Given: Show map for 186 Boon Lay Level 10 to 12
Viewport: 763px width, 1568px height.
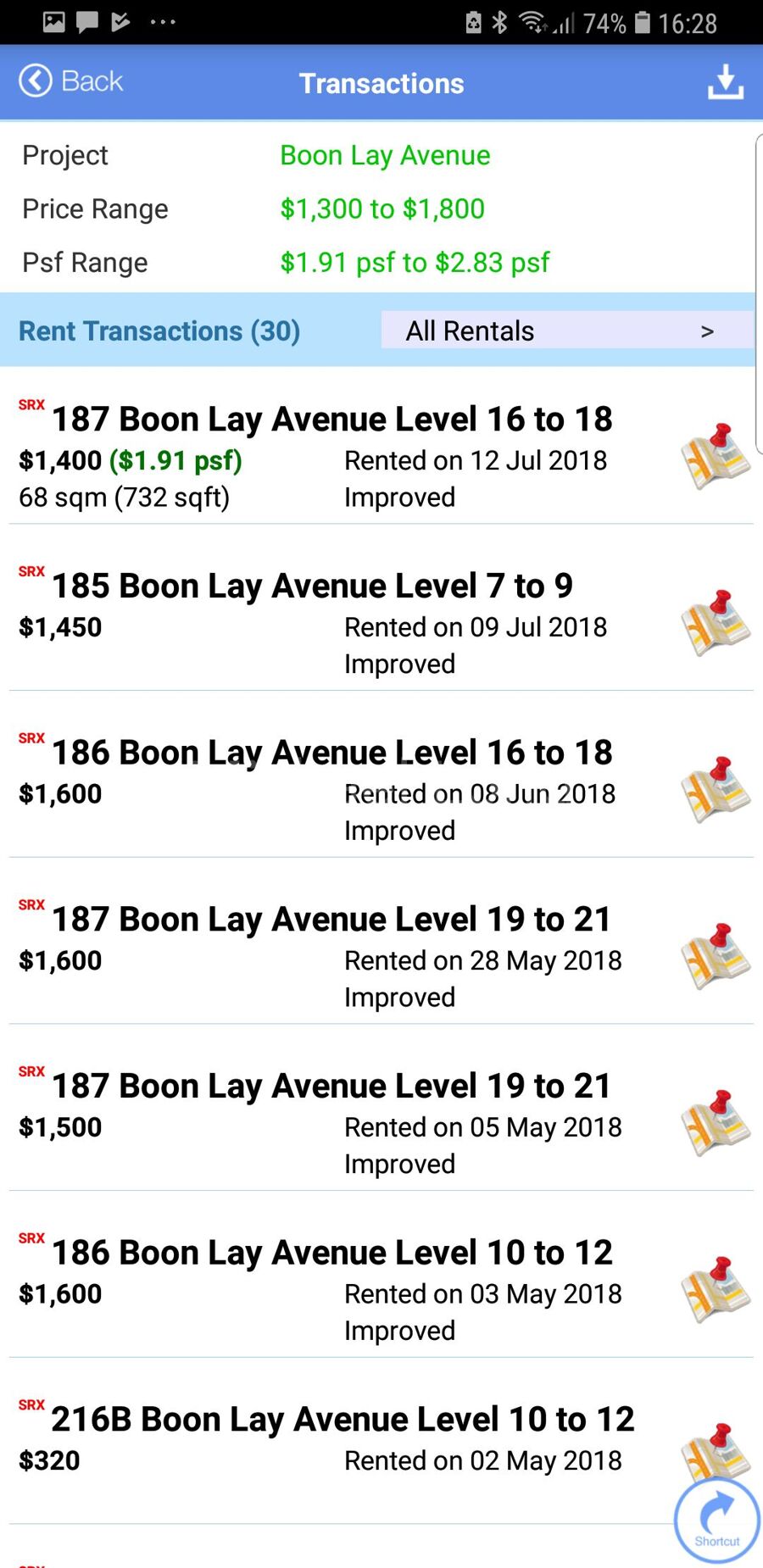Looking at the screenshot, I should click(x=716, y=1291).
